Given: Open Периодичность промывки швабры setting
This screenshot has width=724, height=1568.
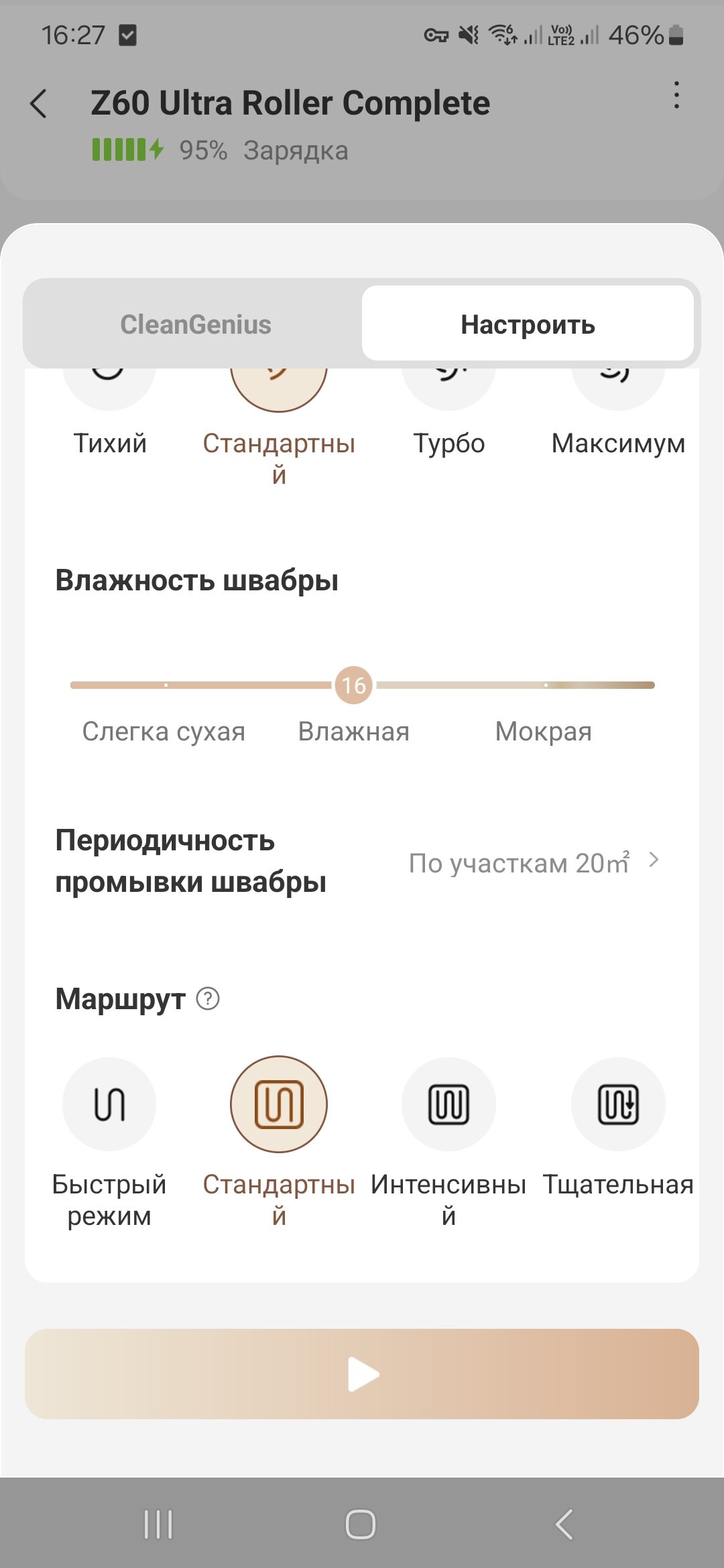Looking at the screenshot, I should tap(534, 862).
